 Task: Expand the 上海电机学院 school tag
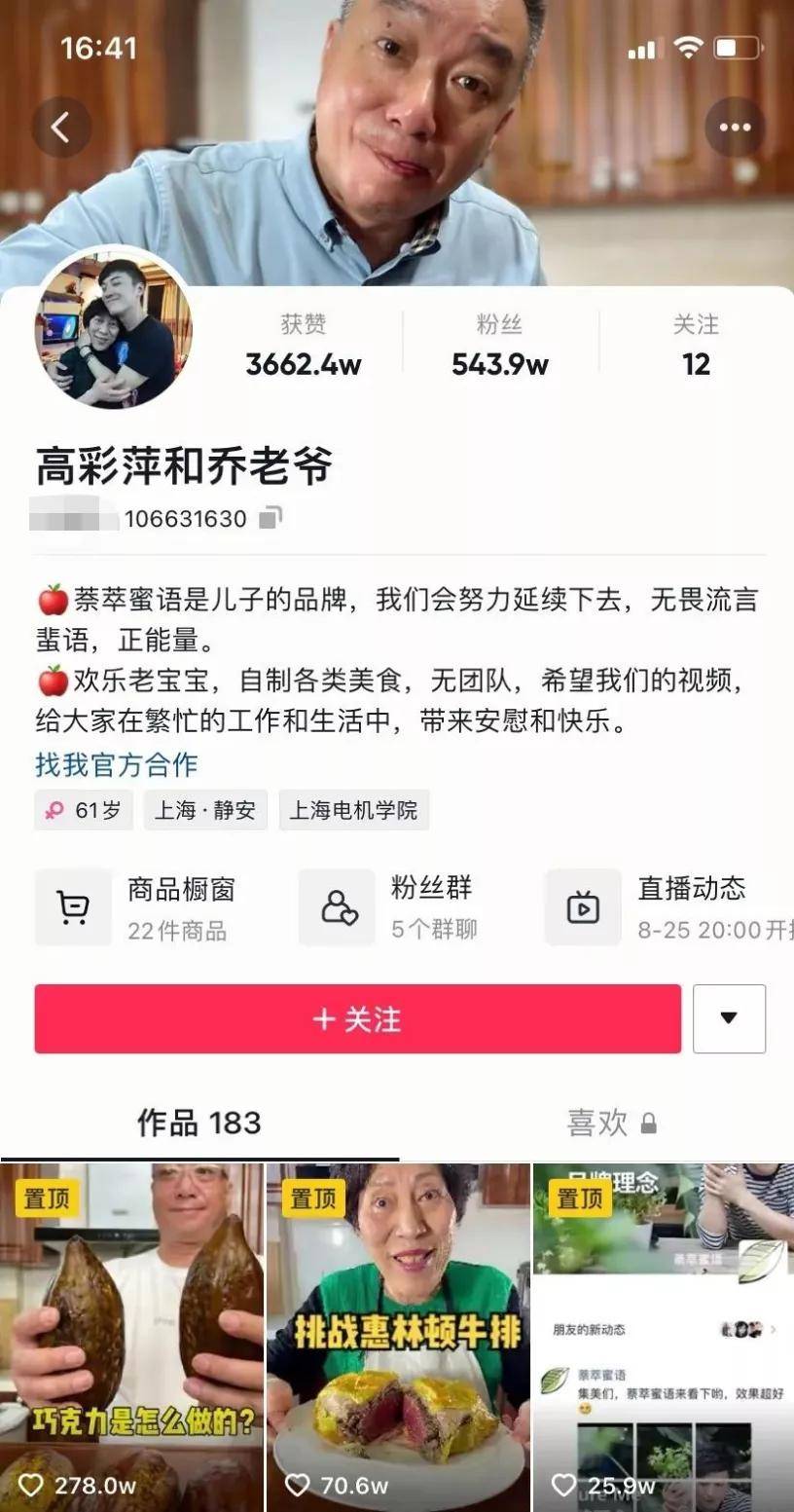point(354,809)
